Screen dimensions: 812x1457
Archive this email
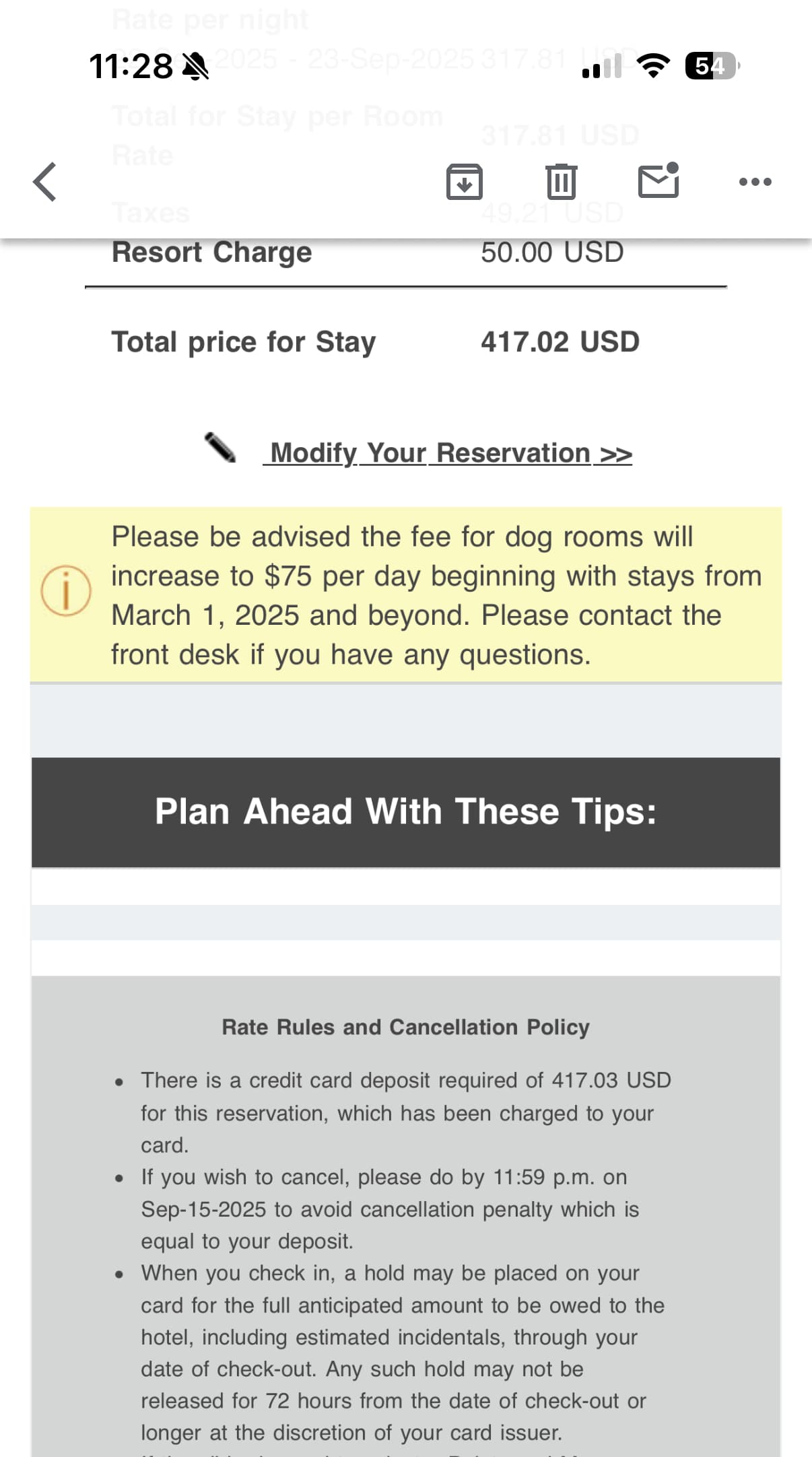tap(465, 182)
